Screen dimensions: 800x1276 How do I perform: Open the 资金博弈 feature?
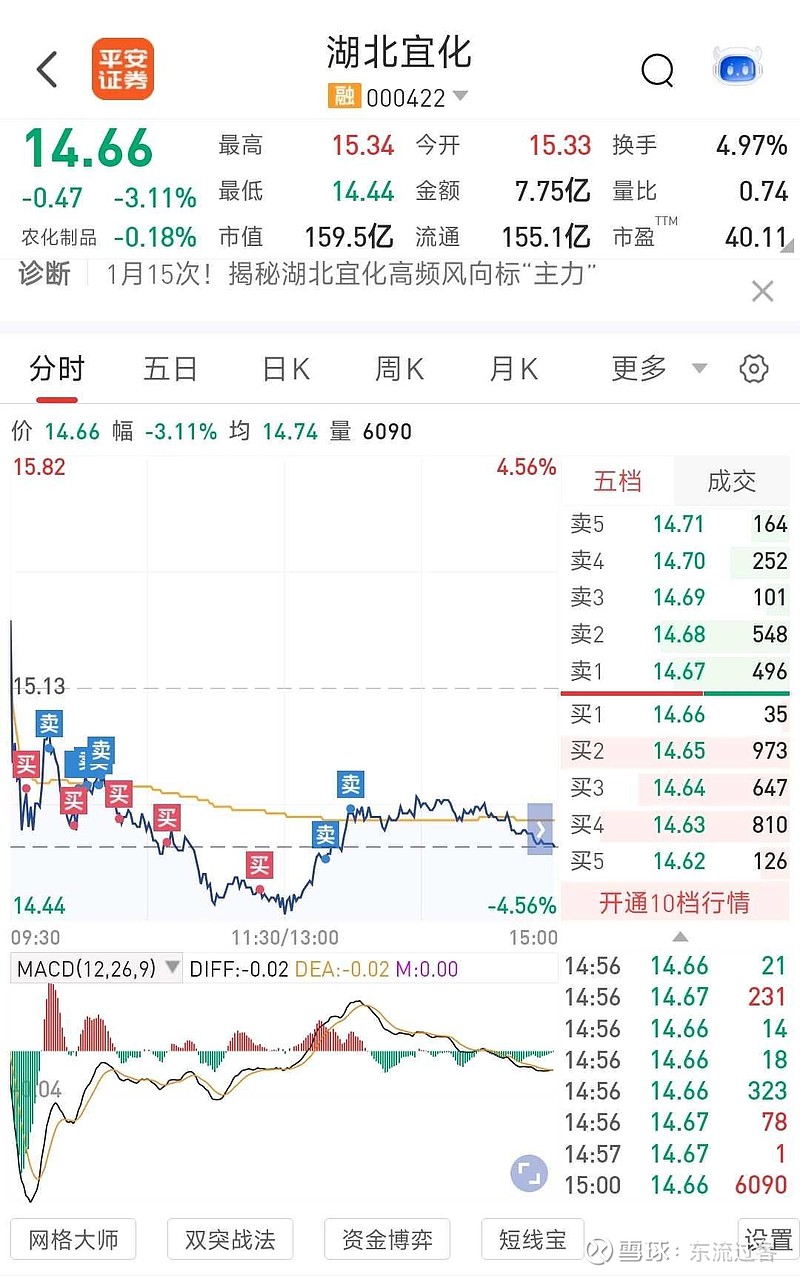tap(386, 1238)
